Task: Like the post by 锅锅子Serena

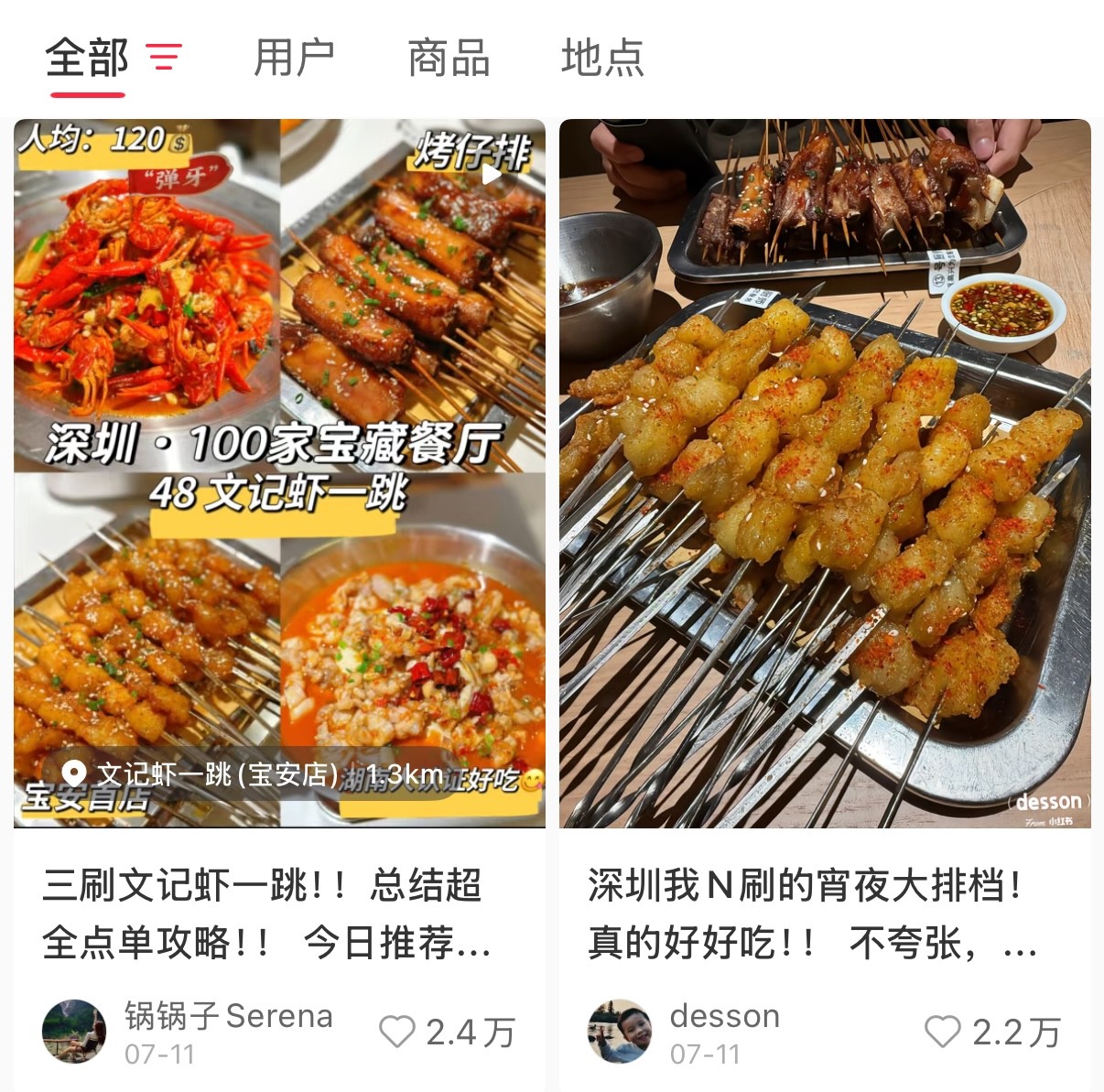Action: tap(397, 1032)
